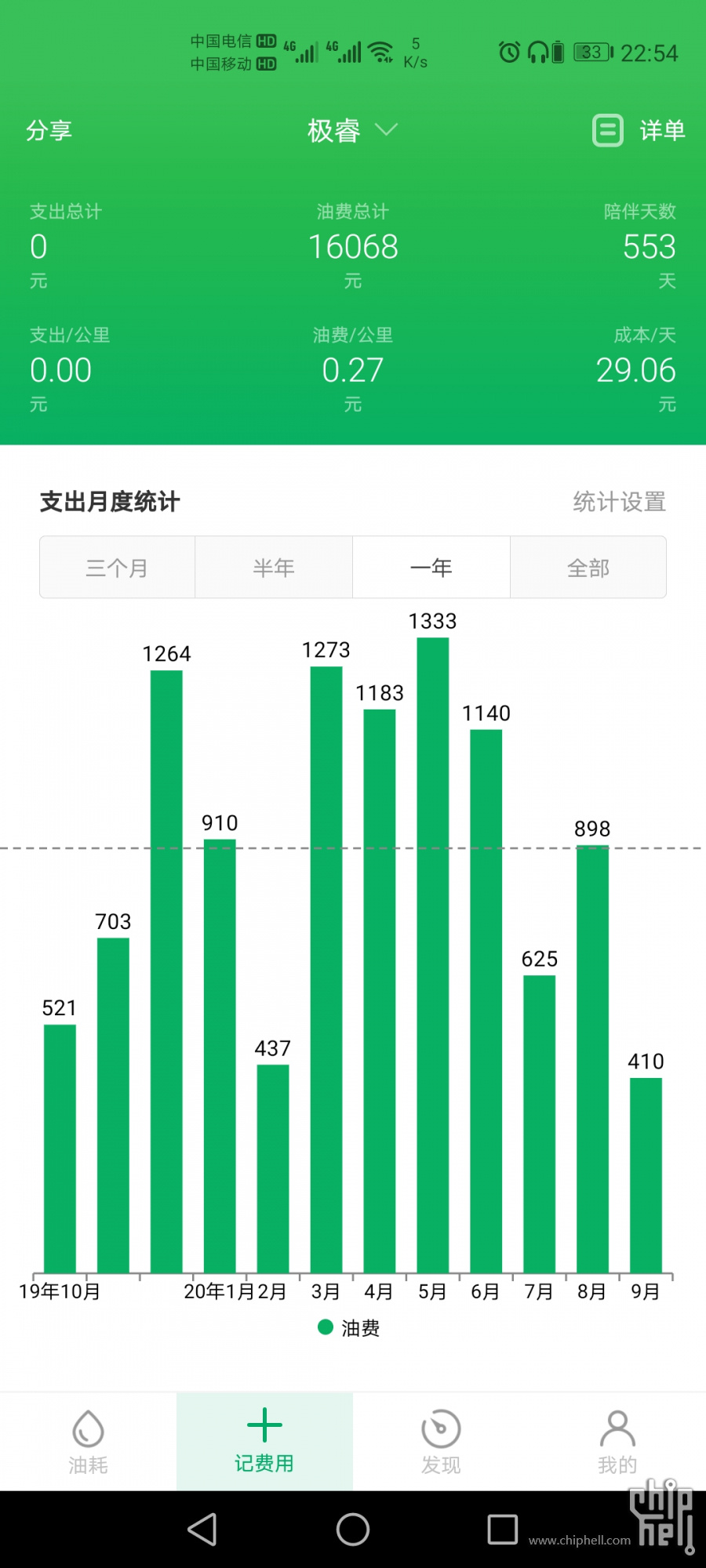The image size is (706, 1568).
Task: Select the 一年 range
Action: tap(431, 568)
